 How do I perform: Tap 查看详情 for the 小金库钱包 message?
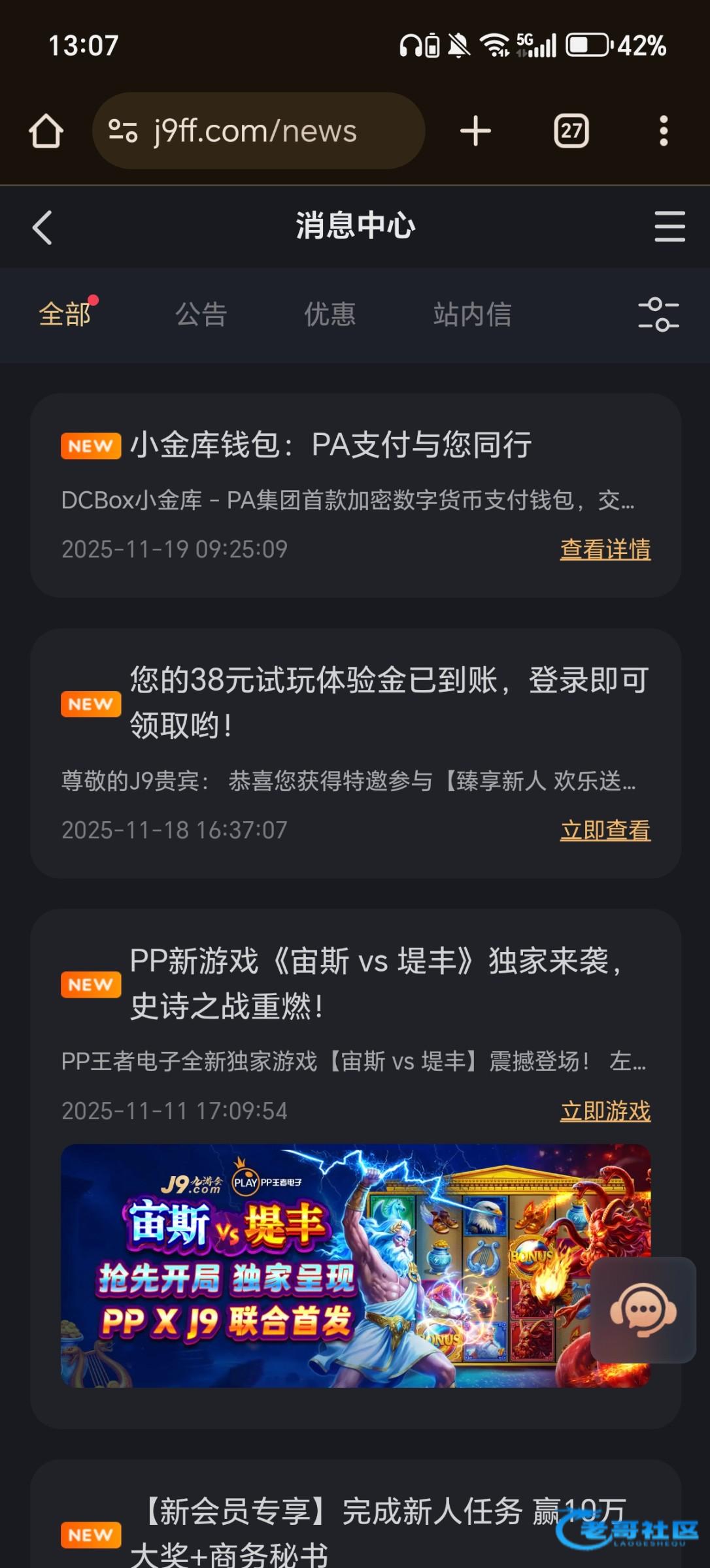(x=605, y=549)
